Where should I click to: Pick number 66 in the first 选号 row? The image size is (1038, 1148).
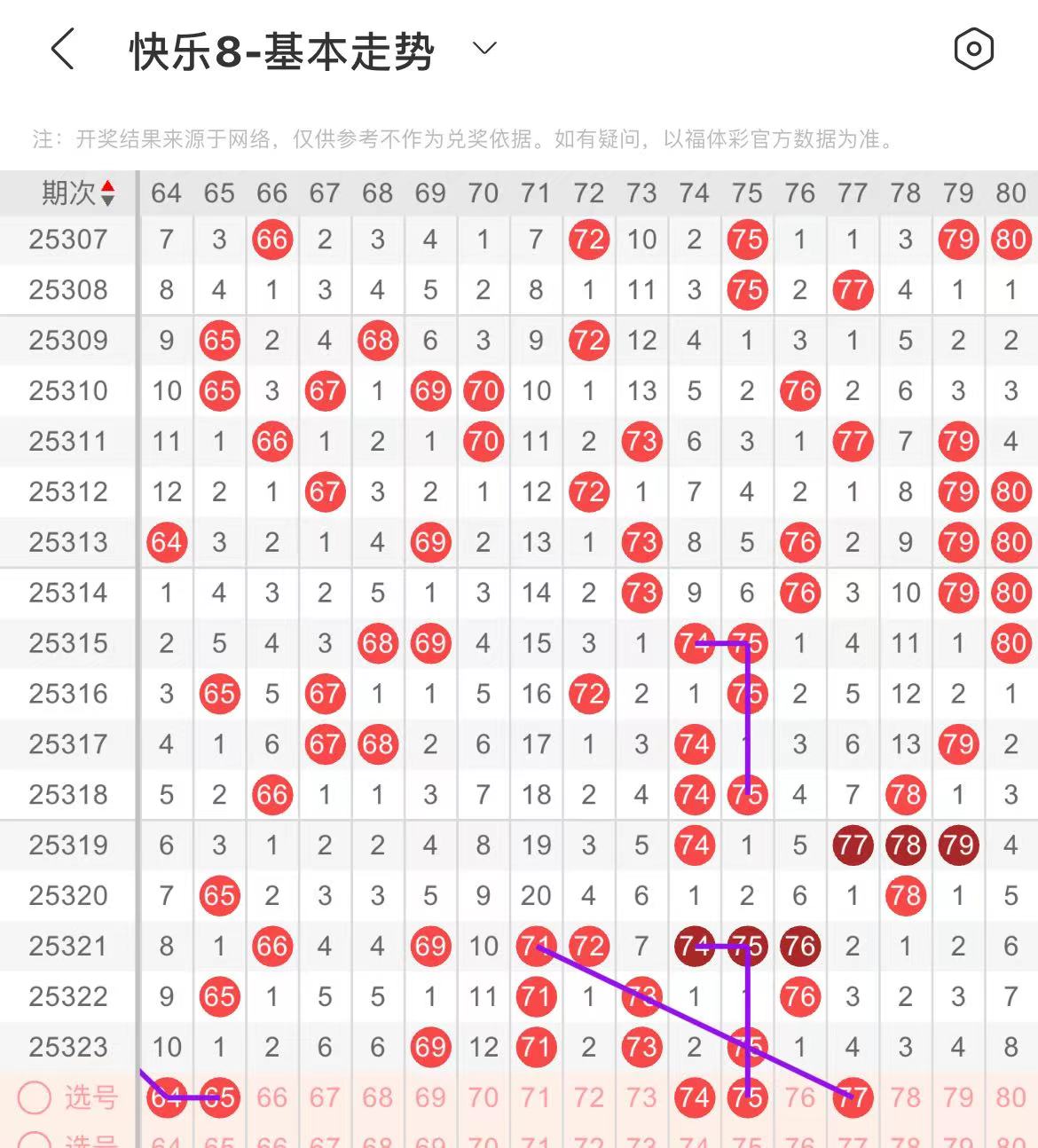[271, 1097]
